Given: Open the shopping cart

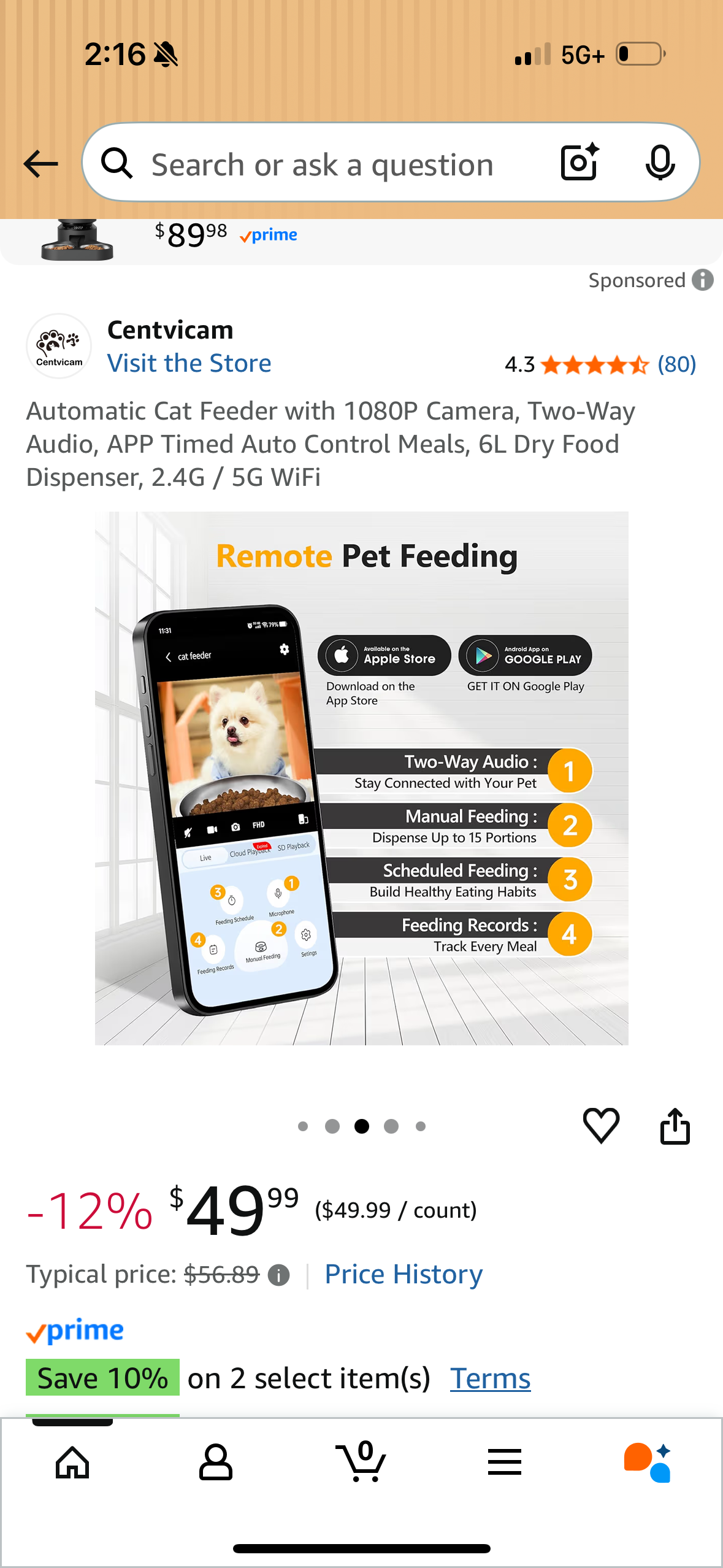Looking at the screenshot, I should 362,1462.
